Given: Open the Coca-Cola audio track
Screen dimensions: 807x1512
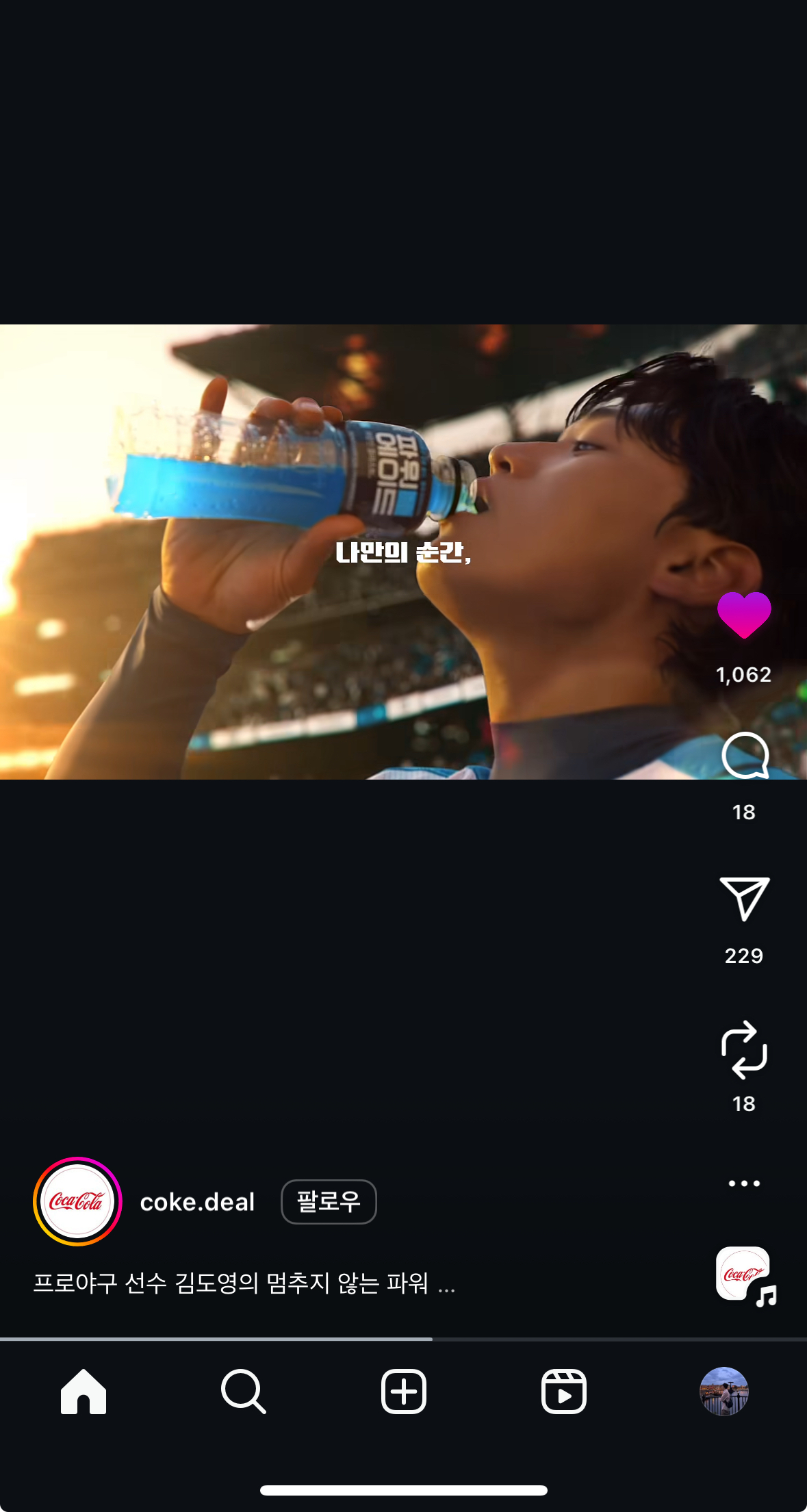Looking at the screenshot, I should point(745,1275).
